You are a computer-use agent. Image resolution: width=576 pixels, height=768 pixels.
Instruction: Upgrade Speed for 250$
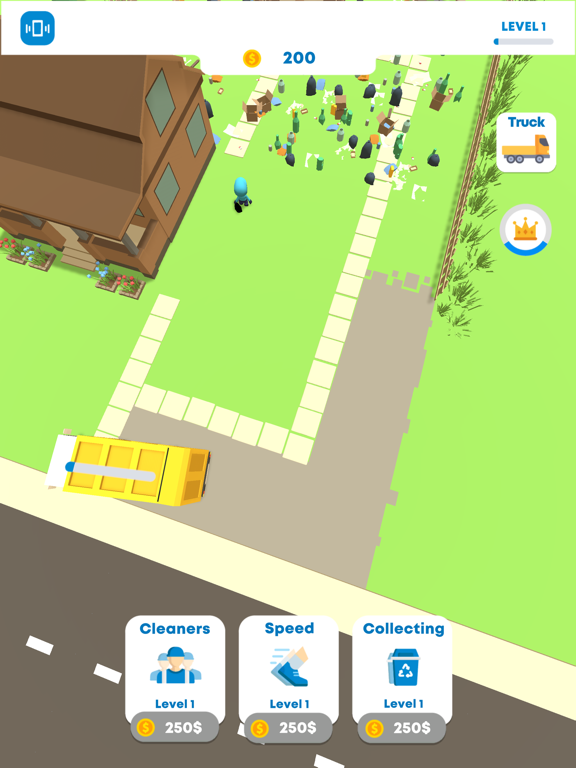(288, 728)
